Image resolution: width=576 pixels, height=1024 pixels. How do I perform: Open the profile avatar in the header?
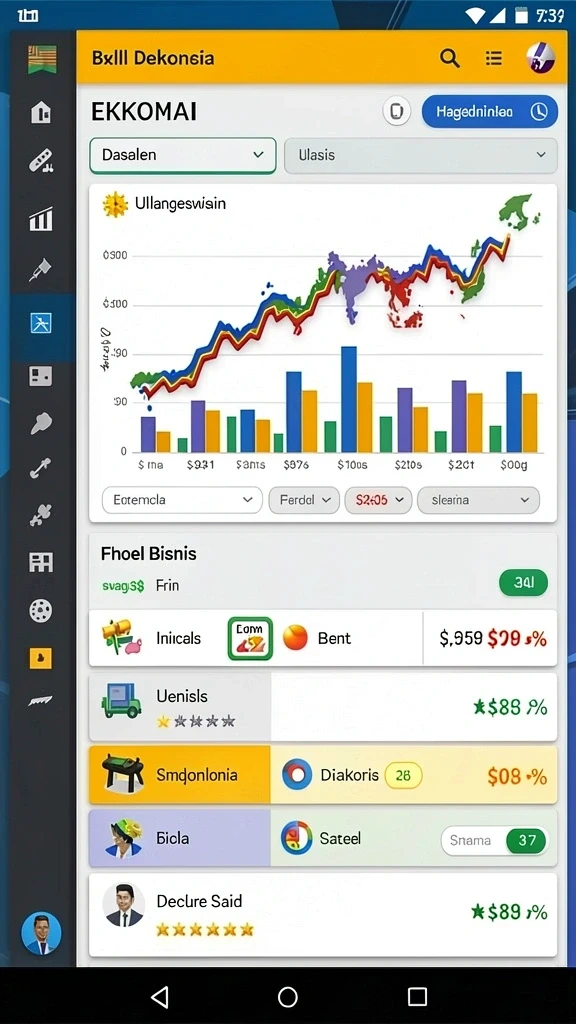pyautogui.click(x=540, y=57)
